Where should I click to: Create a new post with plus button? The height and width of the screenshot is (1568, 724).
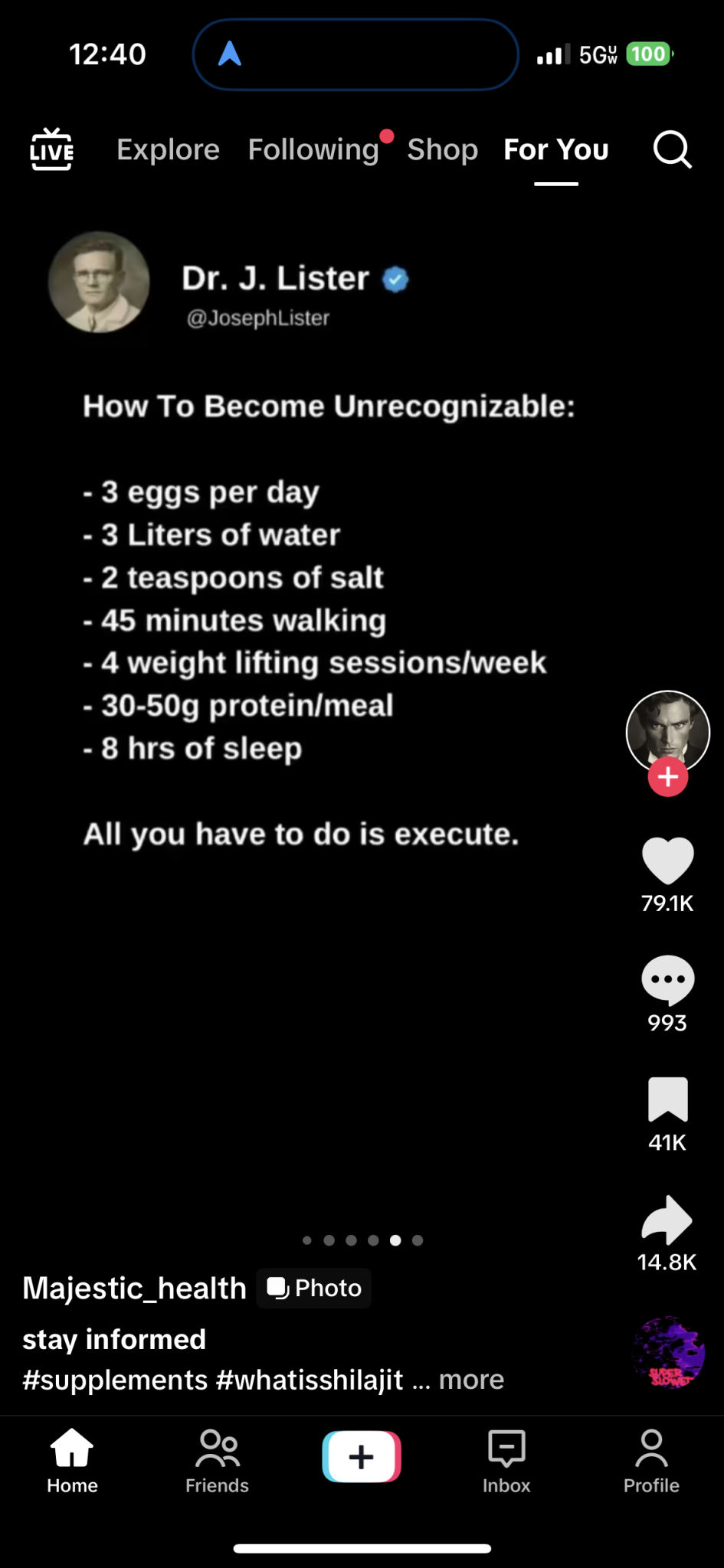(362, 1456)
